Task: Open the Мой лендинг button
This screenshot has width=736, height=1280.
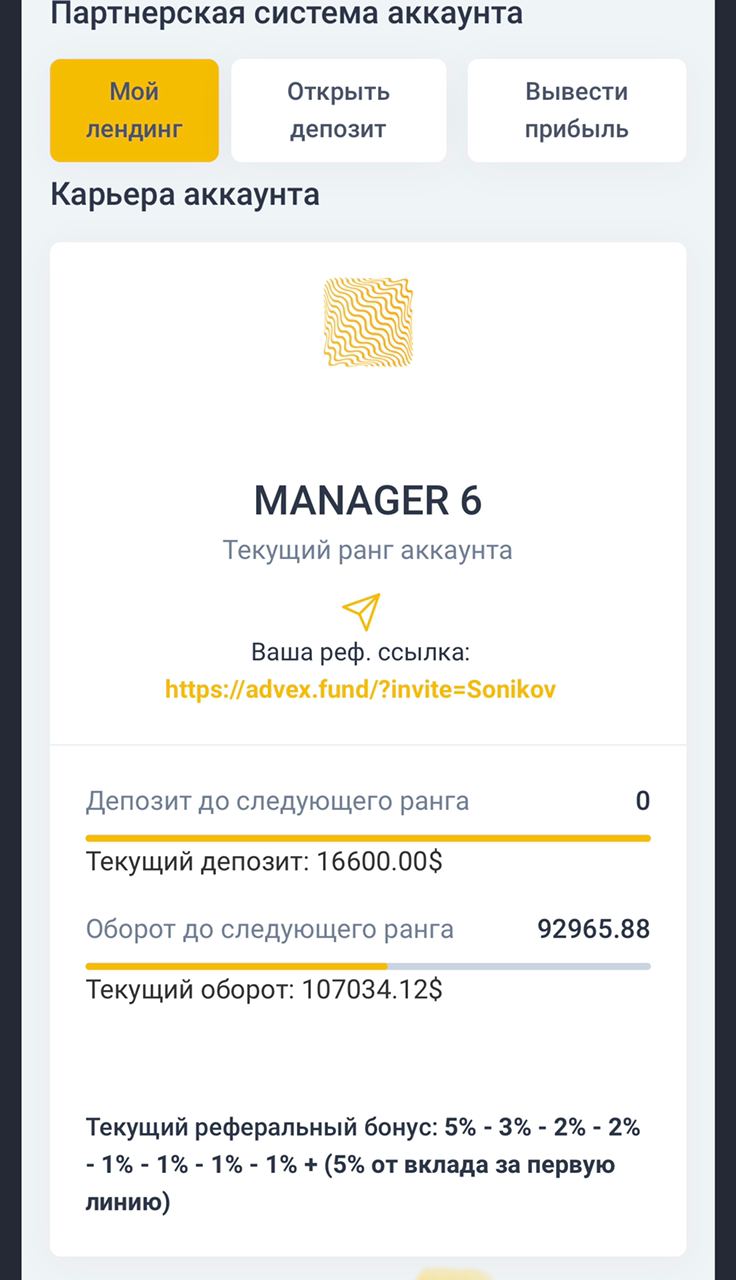Action: coord(134,110)
